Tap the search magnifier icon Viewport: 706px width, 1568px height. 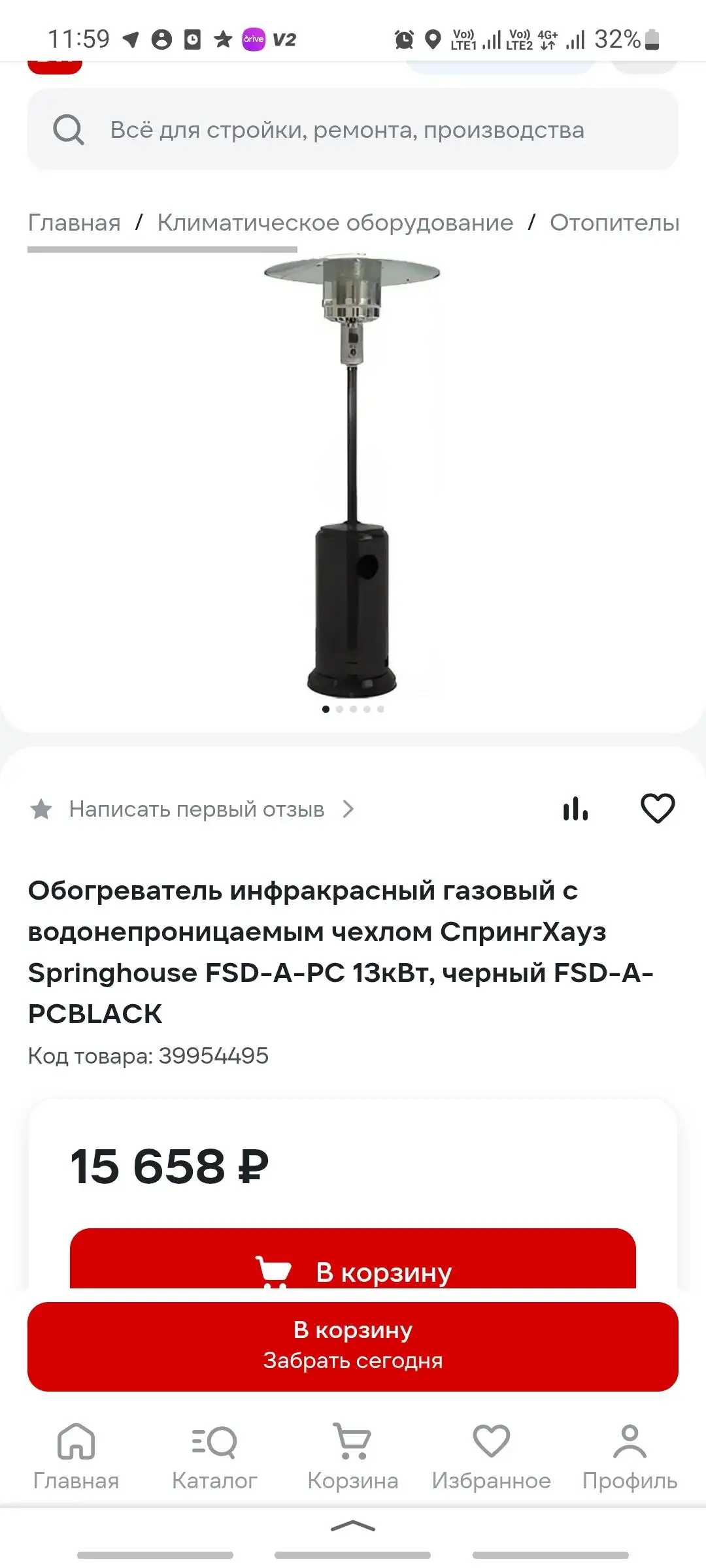point(67,129)
